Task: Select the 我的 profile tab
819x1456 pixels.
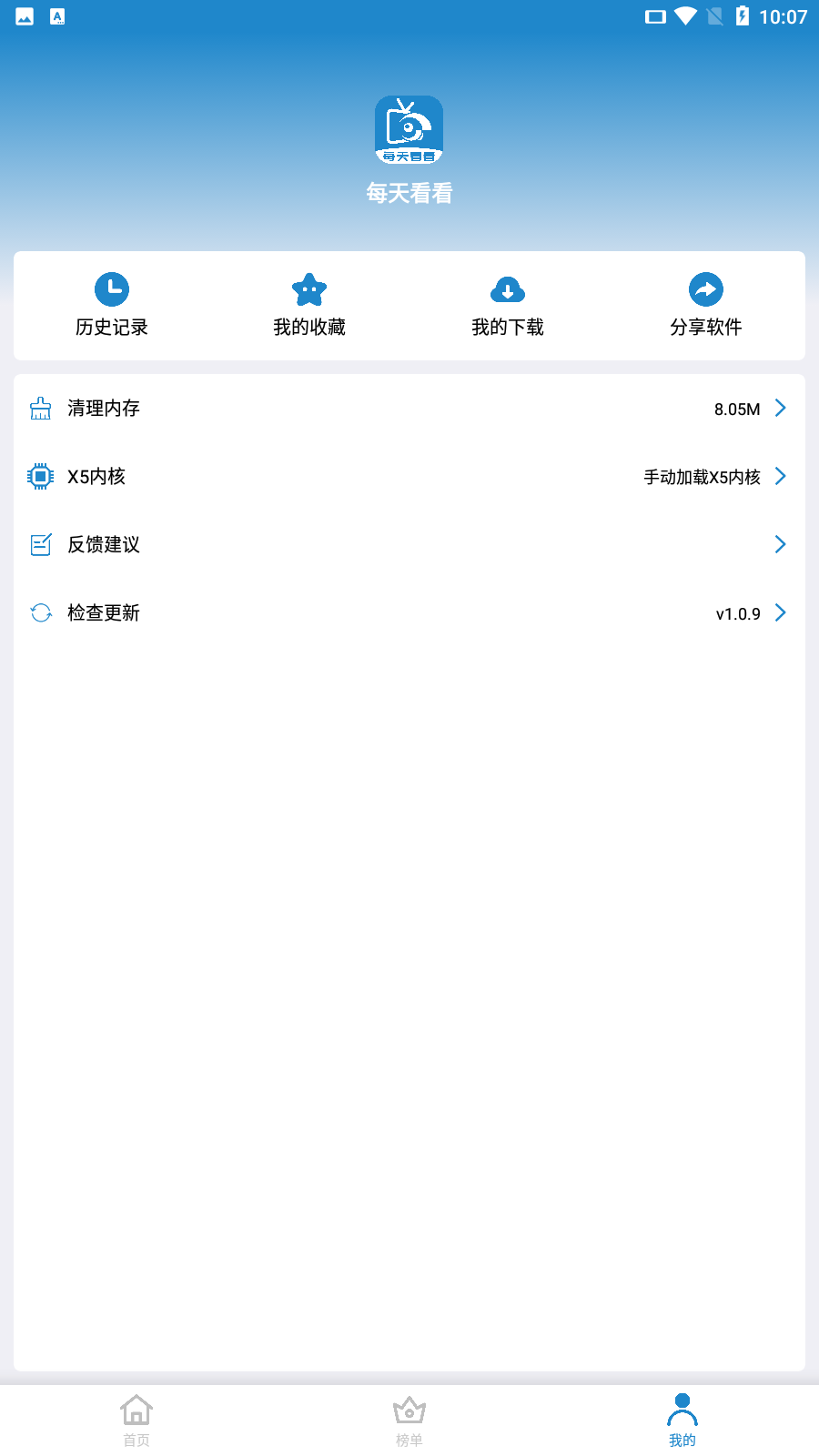Action: [682, 1421]
